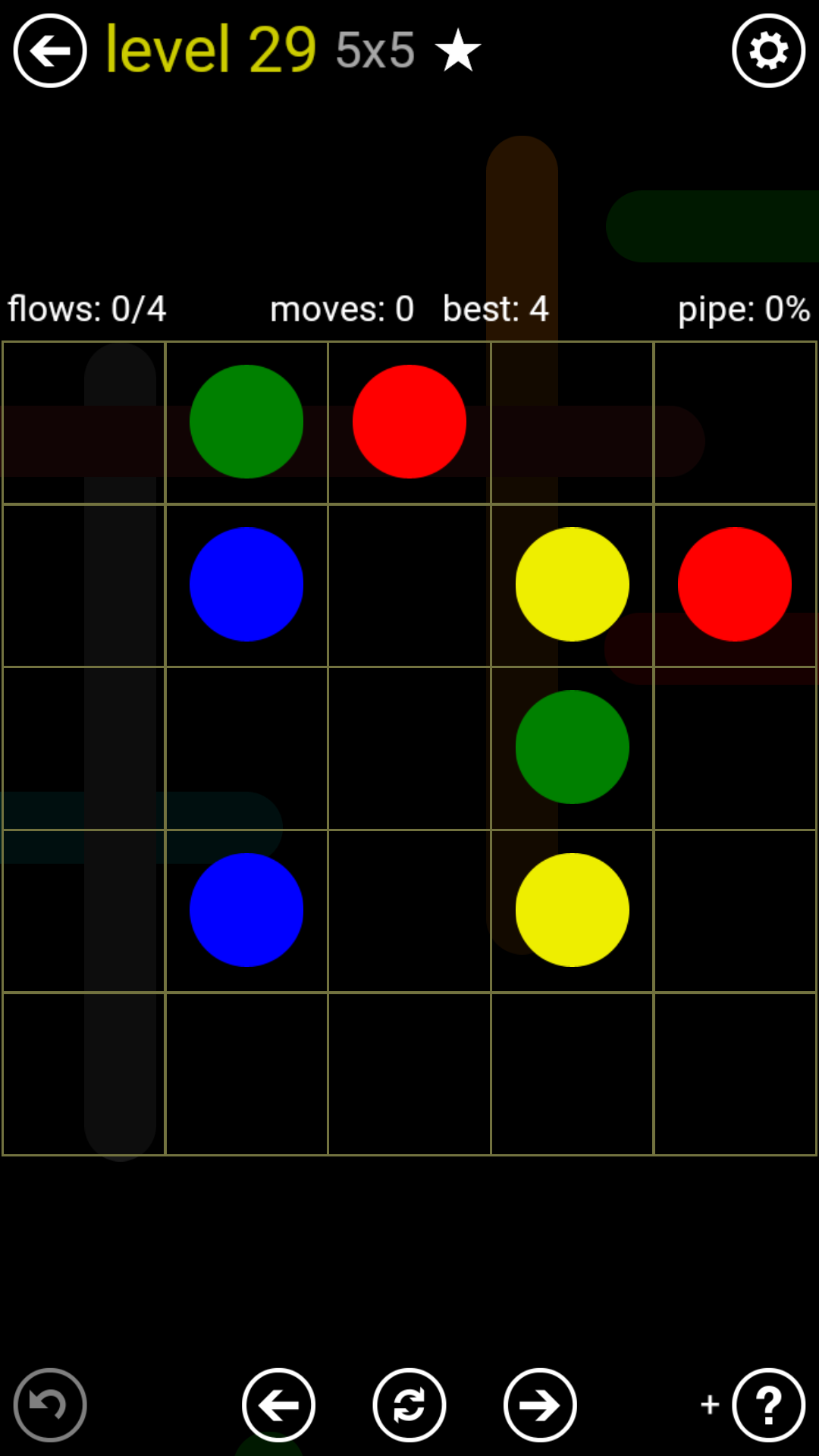Tap the blue dot in the second row
The height and width of the screenshot is (1456, 819).
point(246,584)
